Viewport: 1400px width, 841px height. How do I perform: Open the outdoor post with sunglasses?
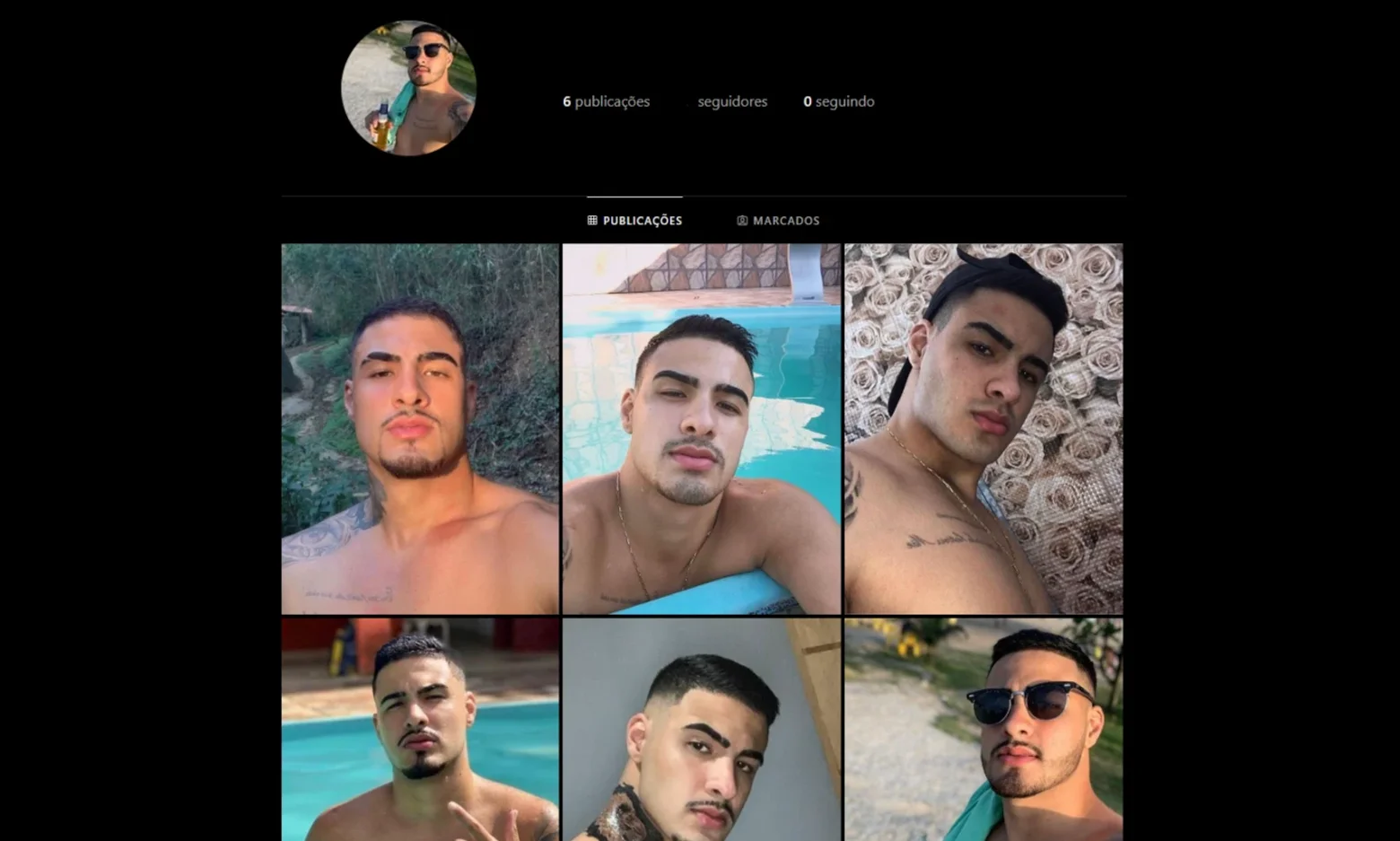click(984, 730)
